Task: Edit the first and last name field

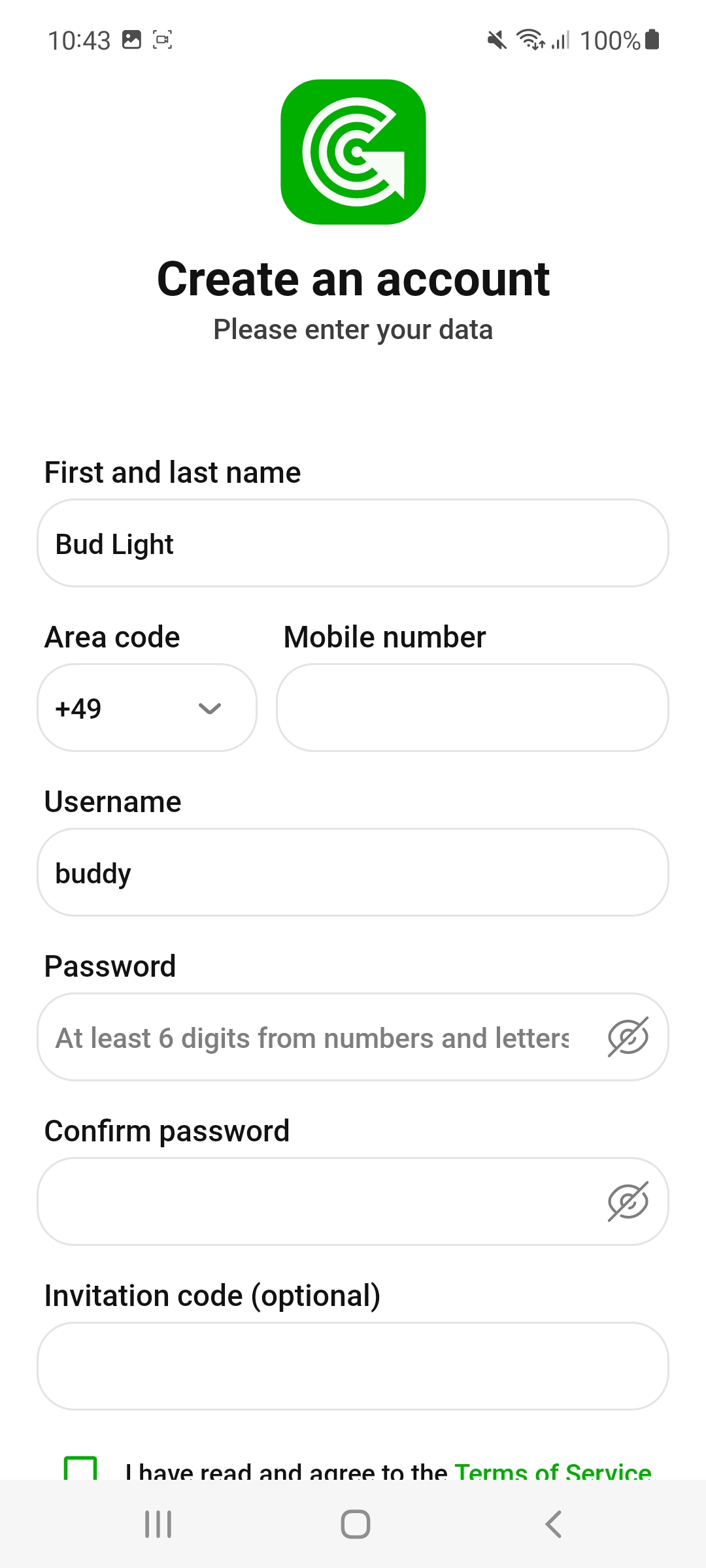Action: [353, 544]
